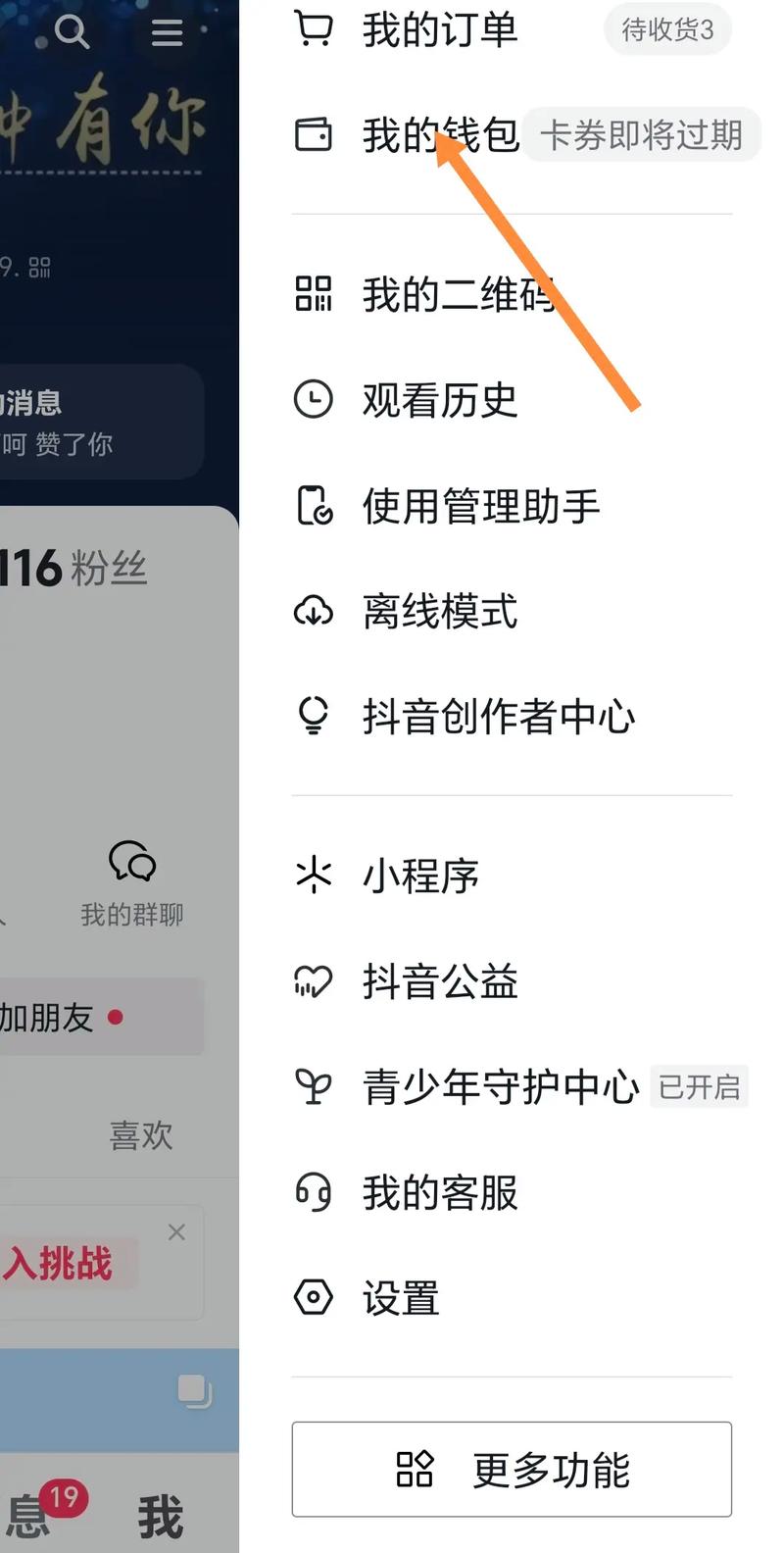This screenshot has height=1553, width=784.
Task: Tap the hamburger menu icon
Action: [x=167, y=32]
